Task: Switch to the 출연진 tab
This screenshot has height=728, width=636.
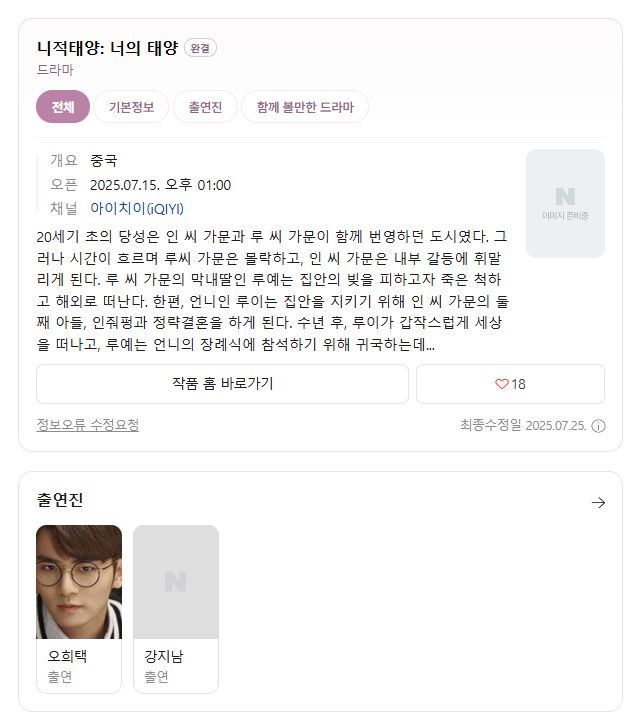Action: [x=205, y=107]
